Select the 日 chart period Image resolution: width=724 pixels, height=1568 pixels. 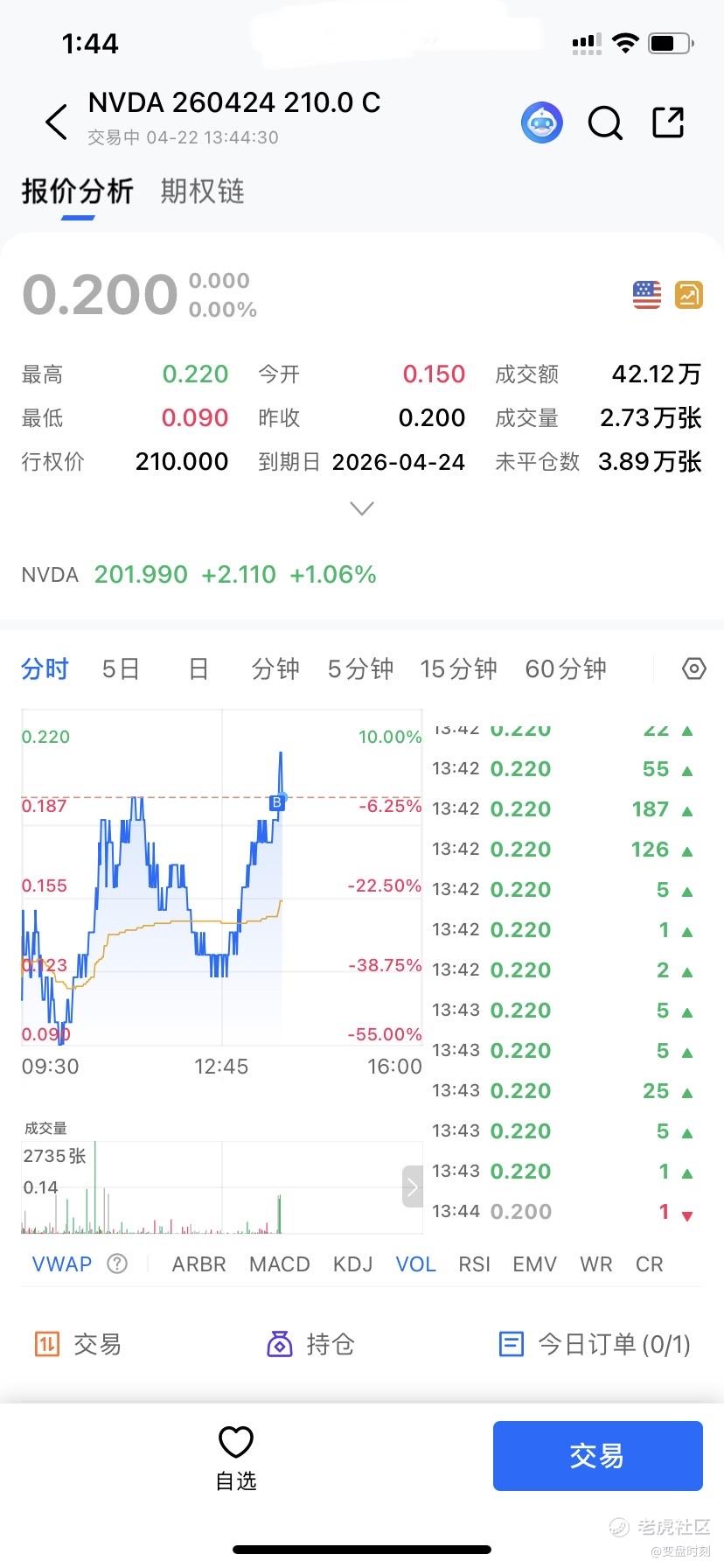pyautogui.click(x=198, y=669)
